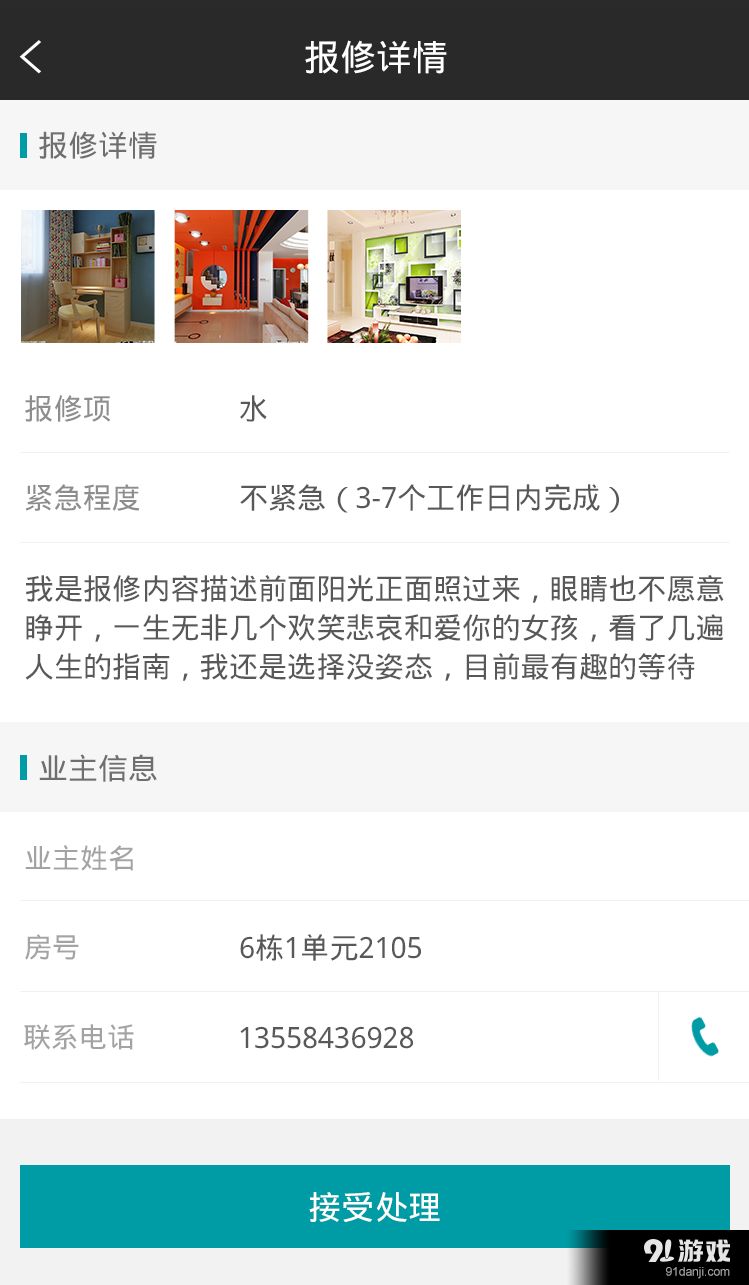Open the first repair photo of the study room
This screenshot has width=749, height=1285.
coord(87,276)
